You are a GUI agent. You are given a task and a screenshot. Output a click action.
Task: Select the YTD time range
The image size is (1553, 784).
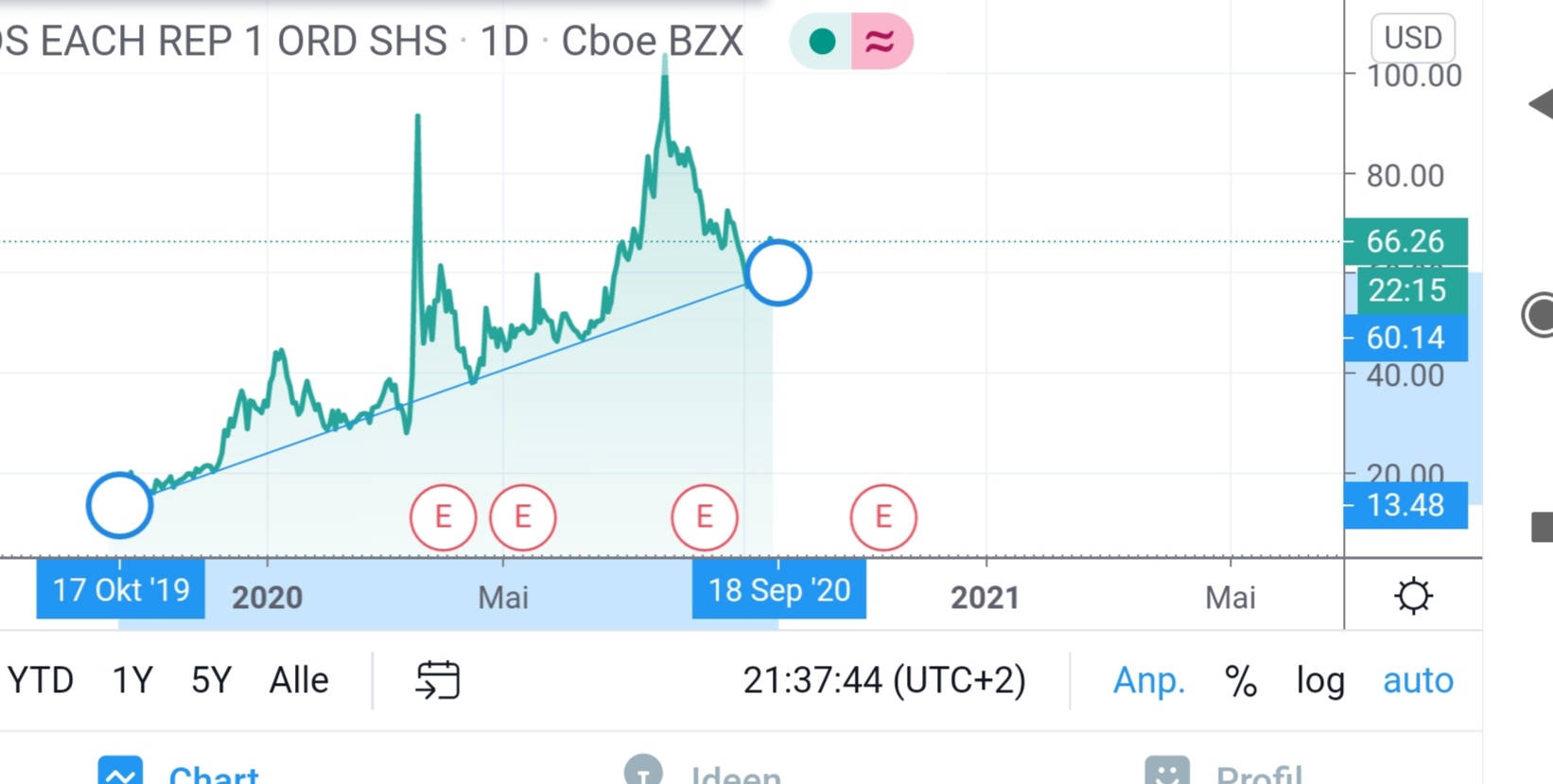(x=41, y=680)
